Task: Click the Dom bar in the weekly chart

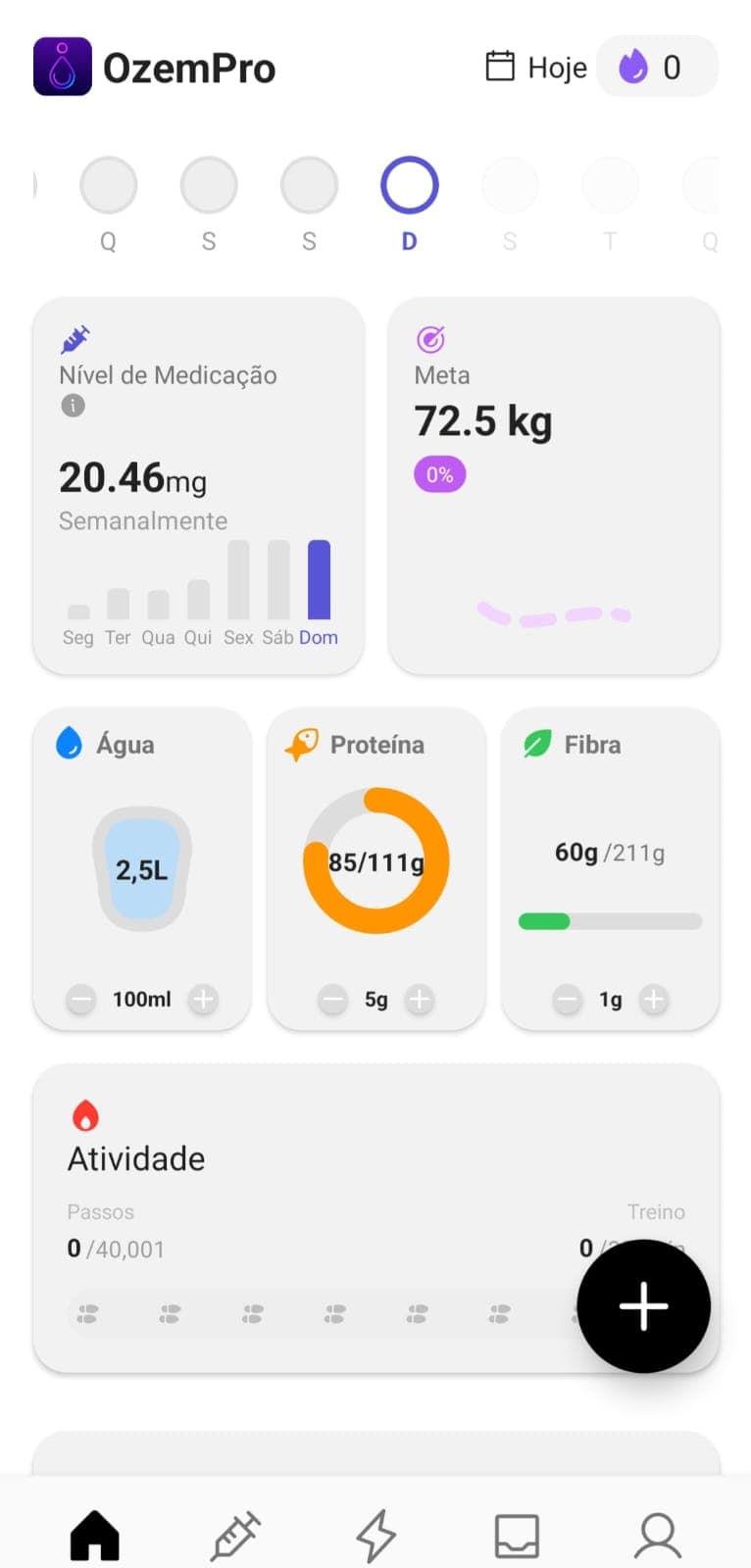Action: click(x=319, y=583)
